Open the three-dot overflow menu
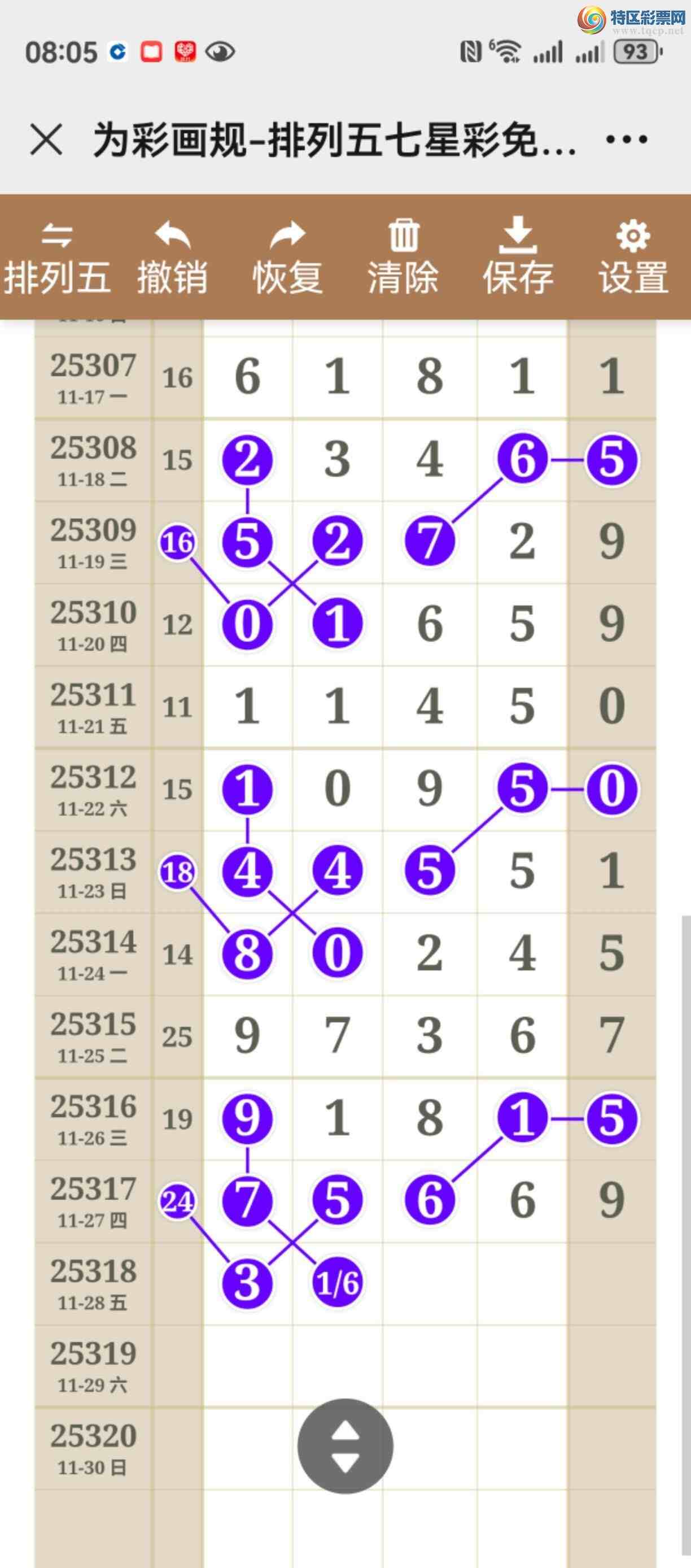This screenshot has height=1568, width=691. click(627, 140)
